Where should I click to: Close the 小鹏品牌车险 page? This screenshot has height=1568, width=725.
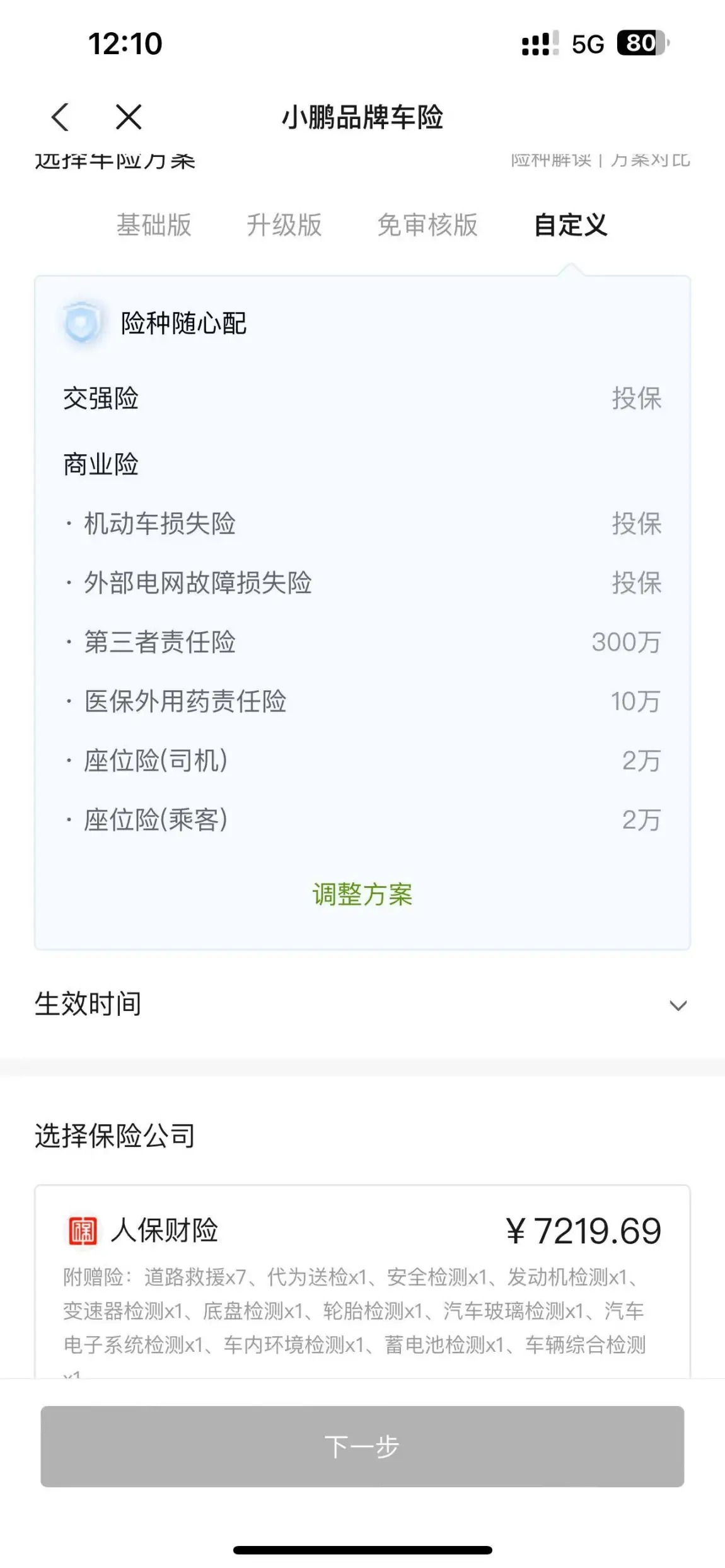[129, 117]
